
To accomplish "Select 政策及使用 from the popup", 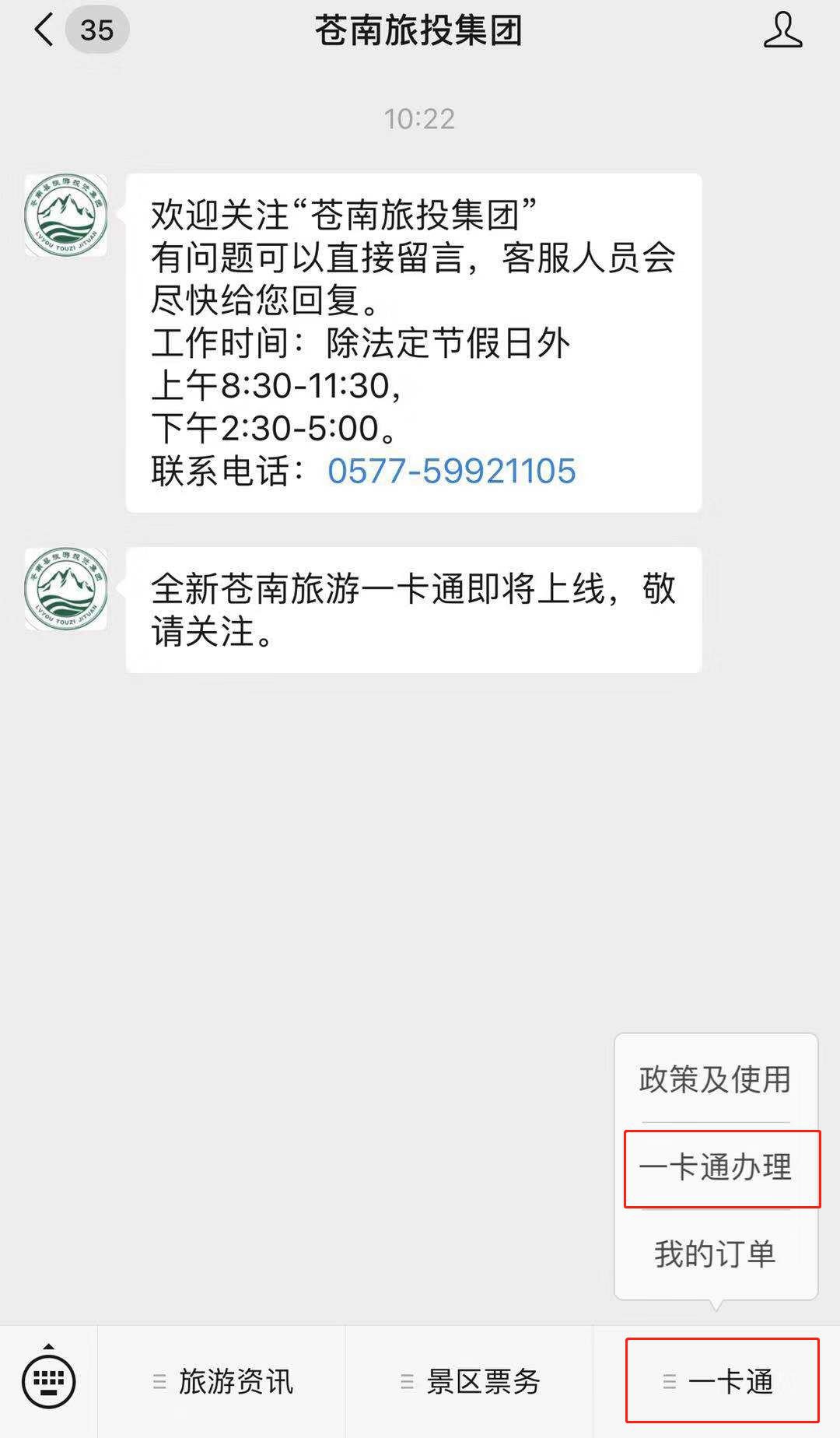I will 716,1079.
